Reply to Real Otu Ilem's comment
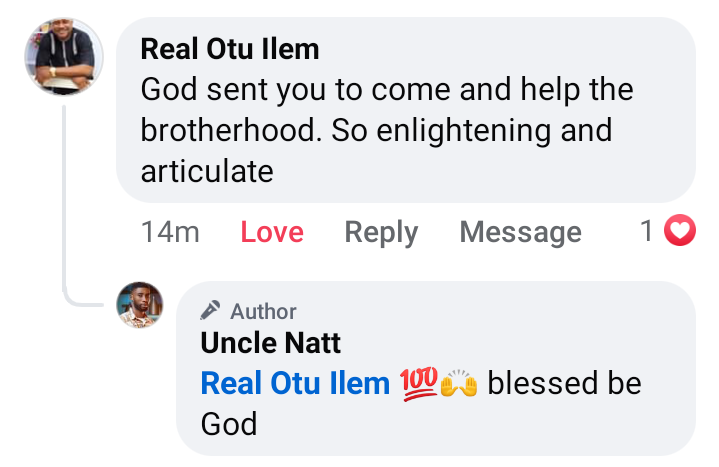This screenshot has width=719, height=467. [381, 232]
